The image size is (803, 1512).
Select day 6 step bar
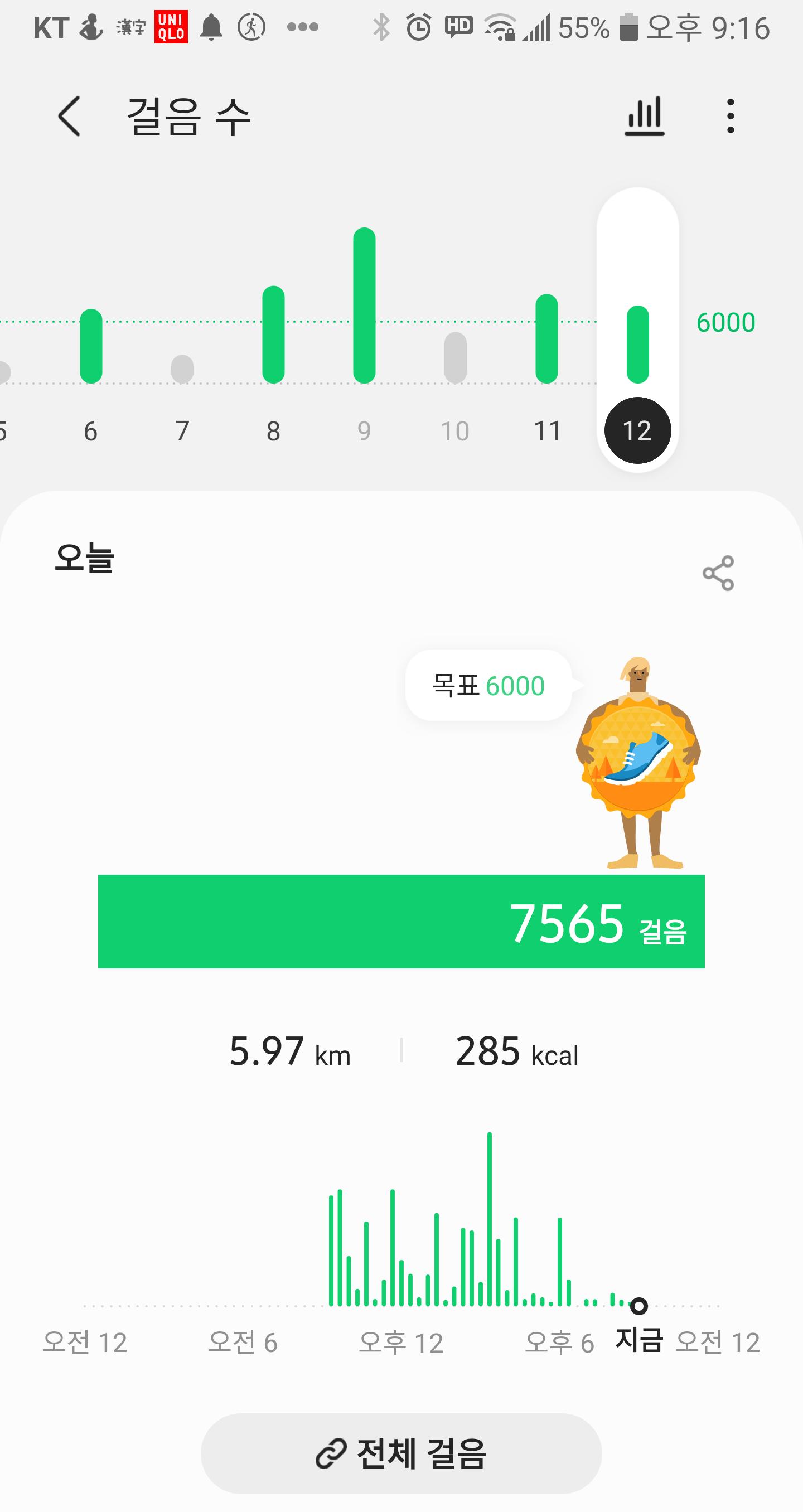pos(91,346)
